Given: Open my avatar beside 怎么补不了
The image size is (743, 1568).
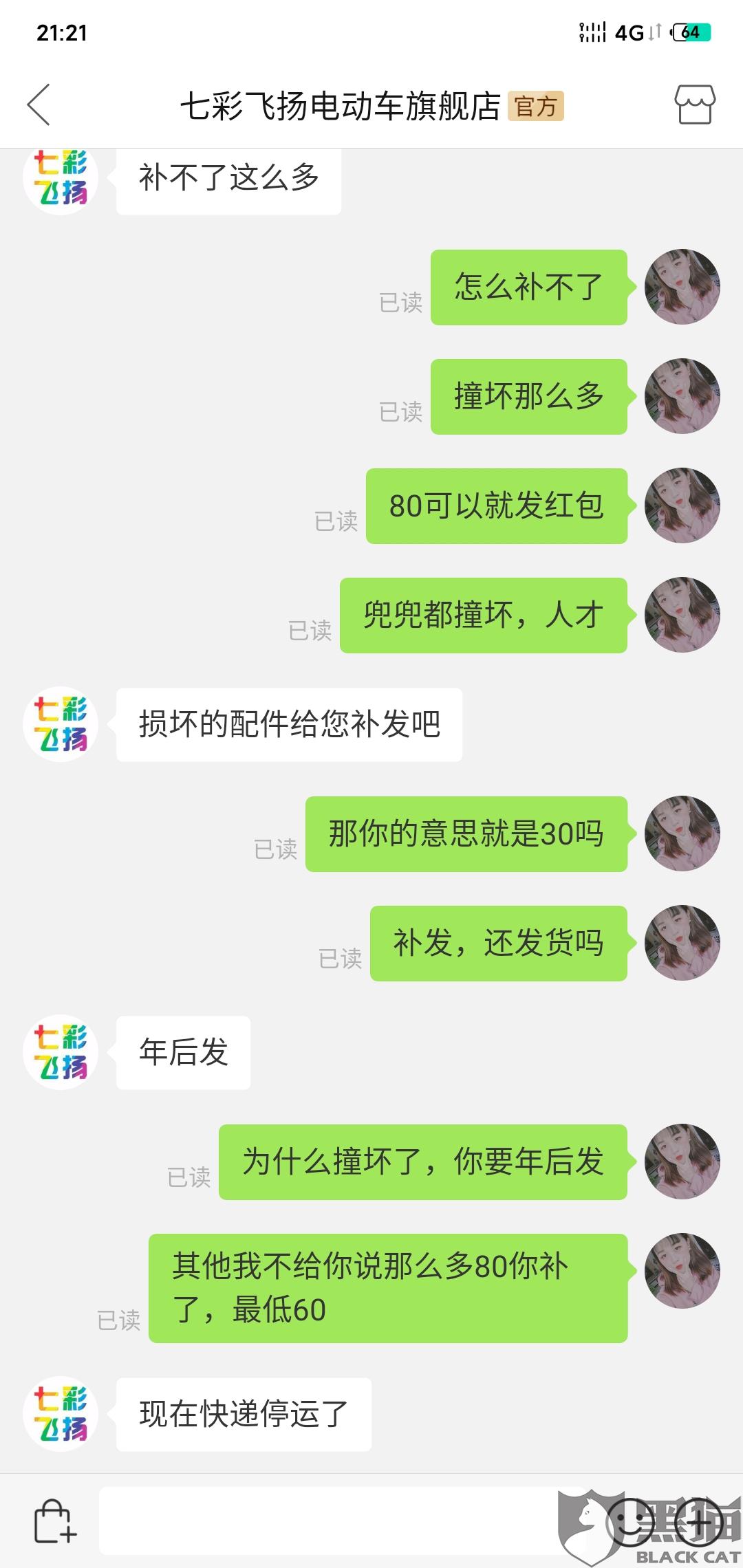Looking at the screenshot, I should [x=682, y=287].
